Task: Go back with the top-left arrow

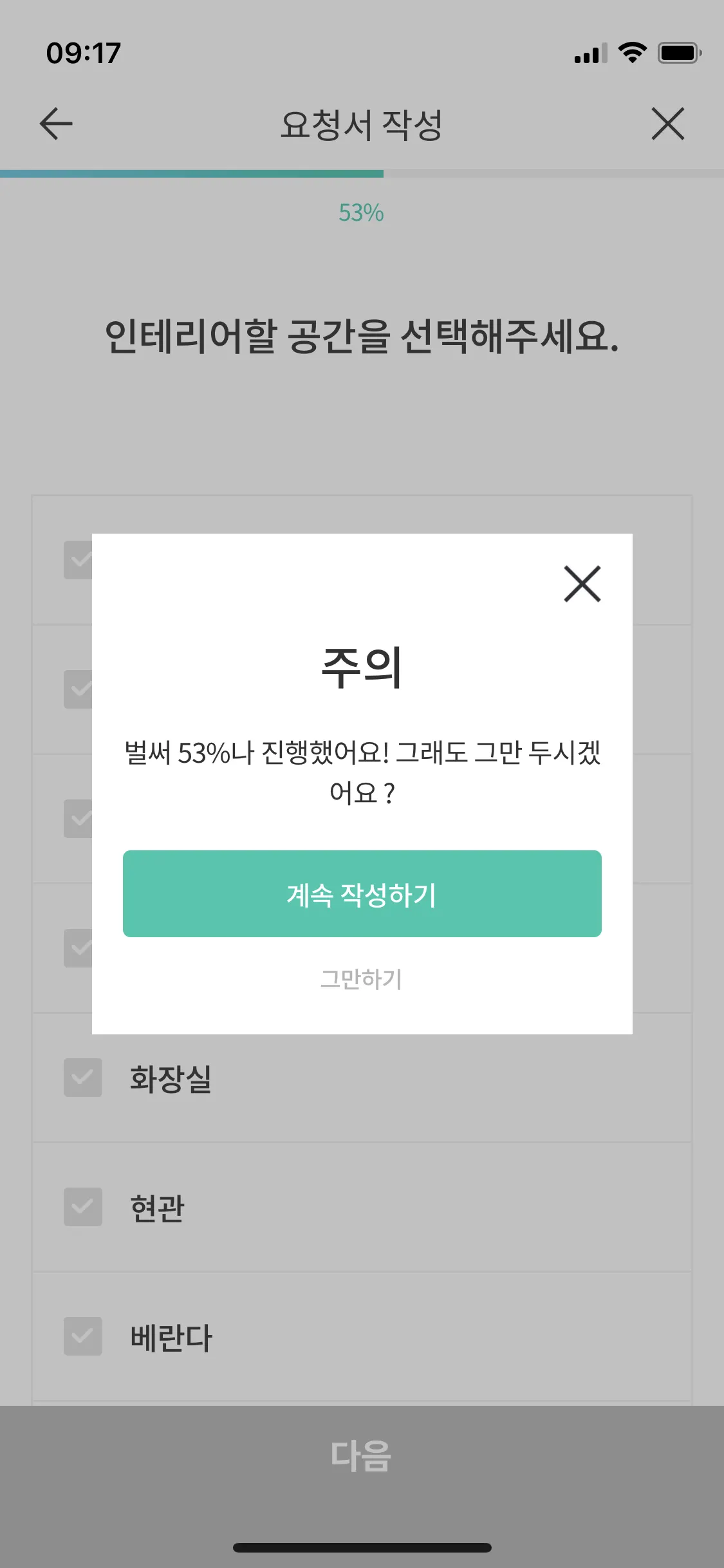Action: (x=56, y=124)
